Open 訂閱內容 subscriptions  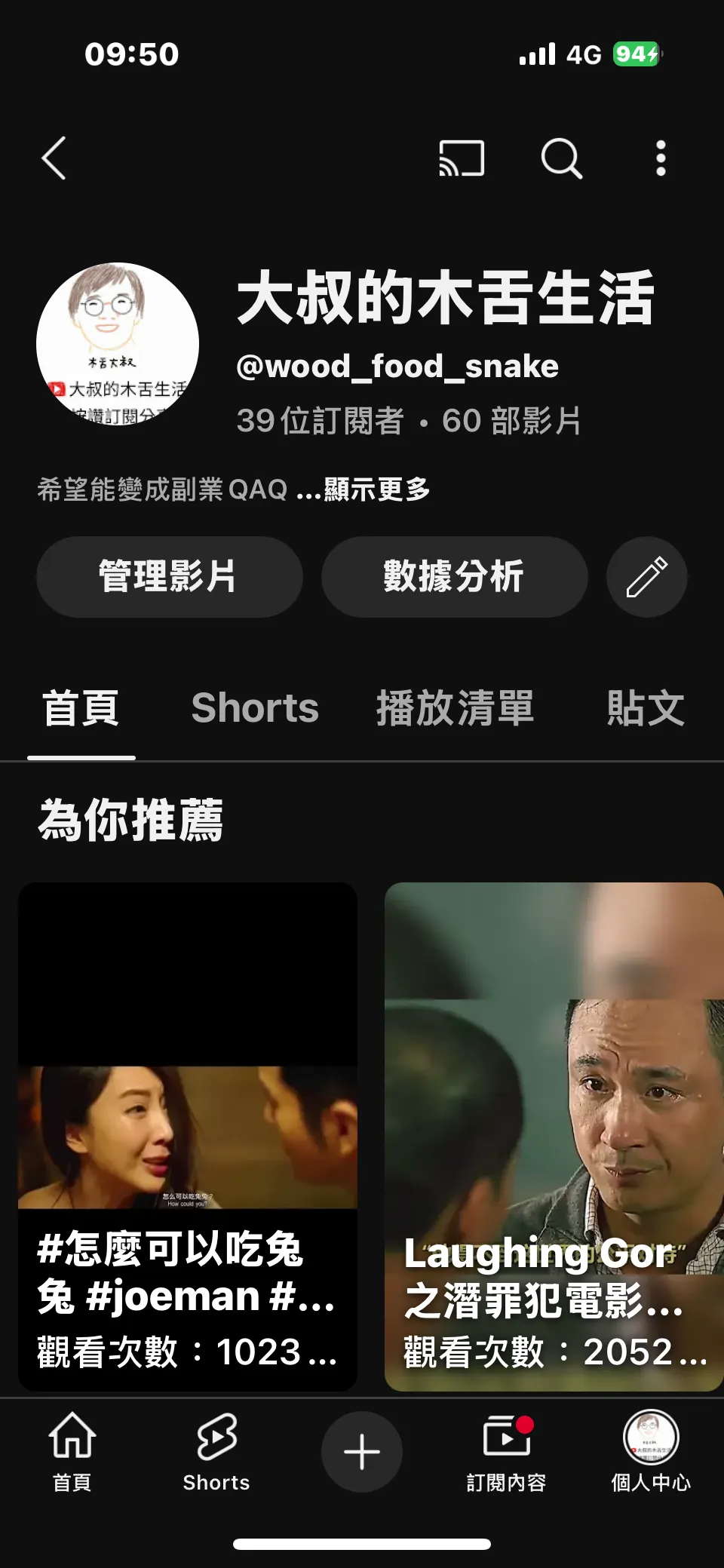[506, 1452]
